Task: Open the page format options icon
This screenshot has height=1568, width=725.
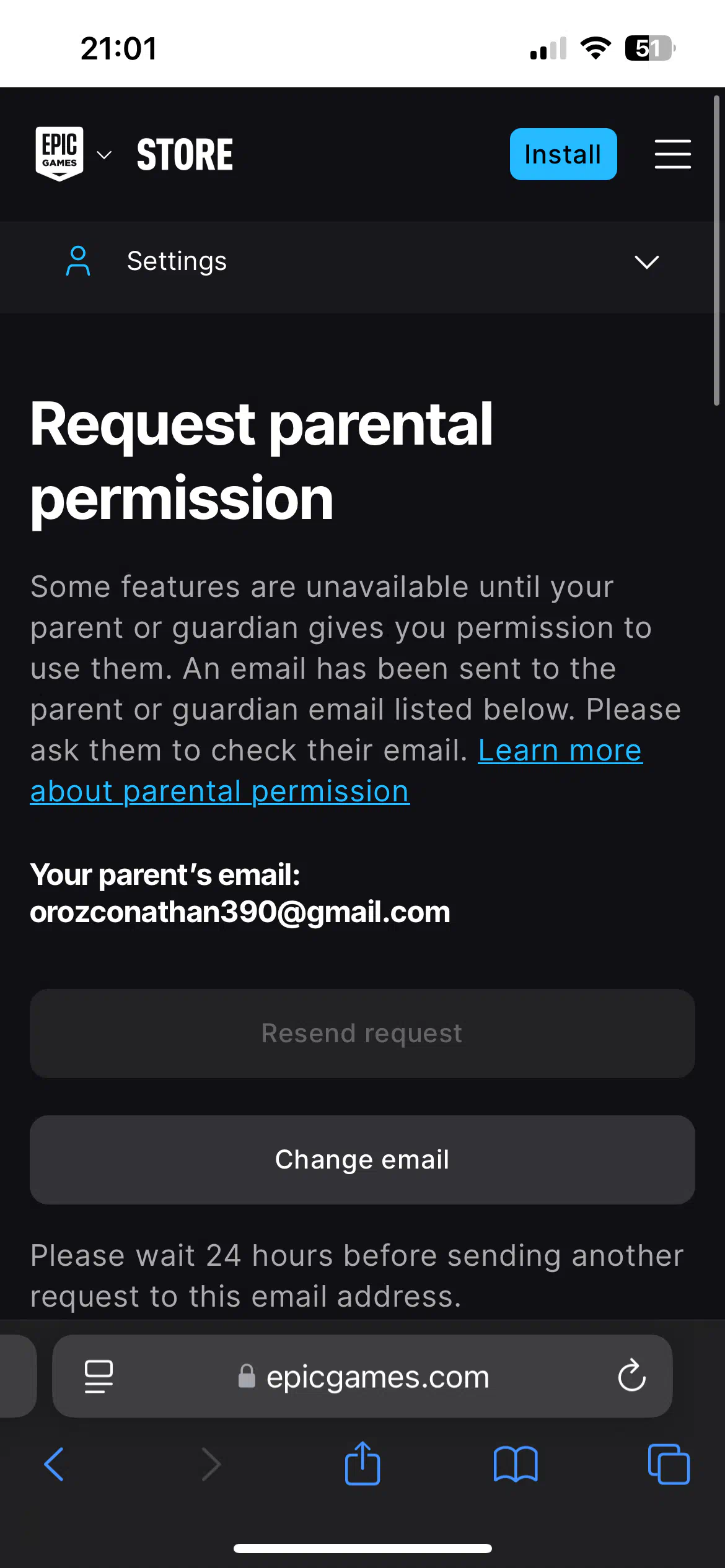Action: pos(99,1376)
